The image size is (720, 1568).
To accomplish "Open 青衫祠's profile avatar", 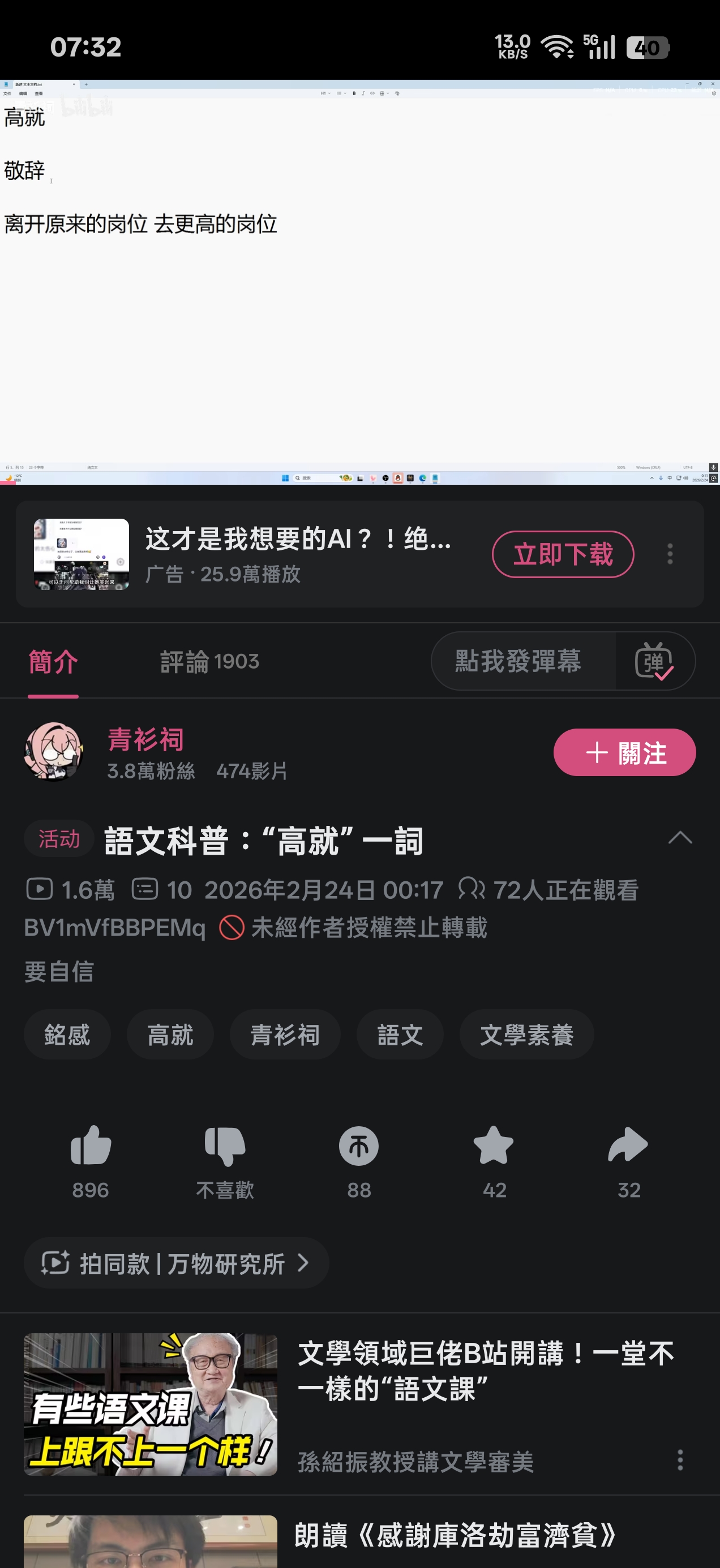I will [x=54, y=752].
